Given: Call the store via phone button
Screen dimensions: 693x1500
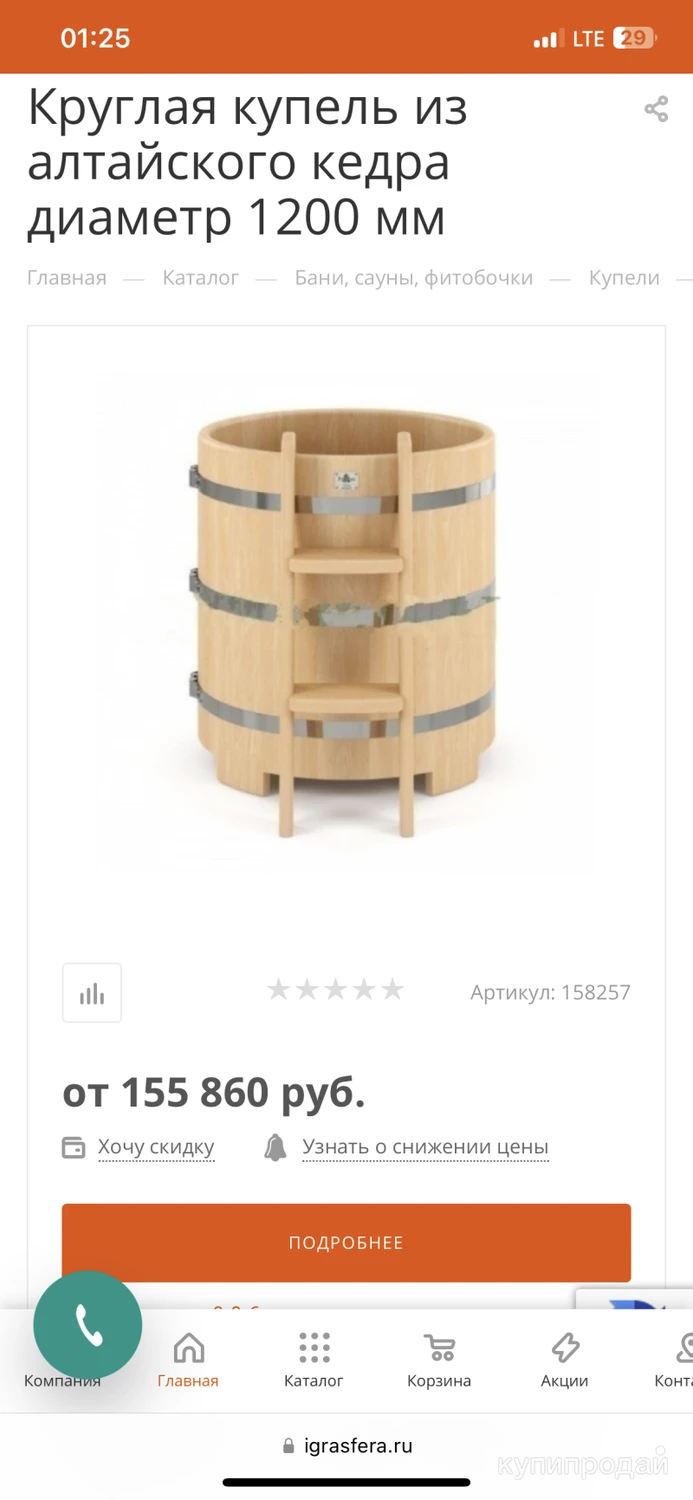Looking at the screenshot, I should (x=88, y=1326).
